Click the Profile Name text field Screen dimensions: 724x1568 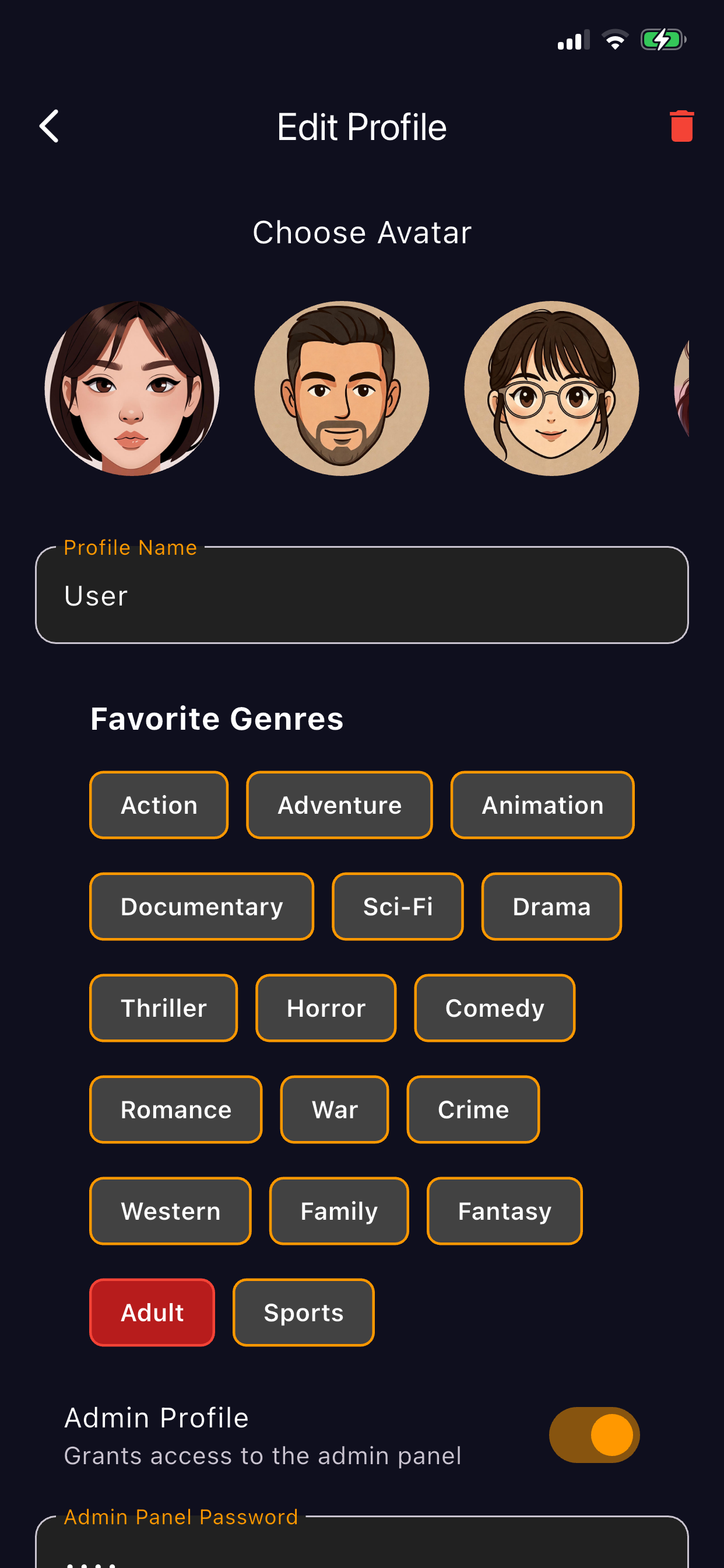coord(362,594)
